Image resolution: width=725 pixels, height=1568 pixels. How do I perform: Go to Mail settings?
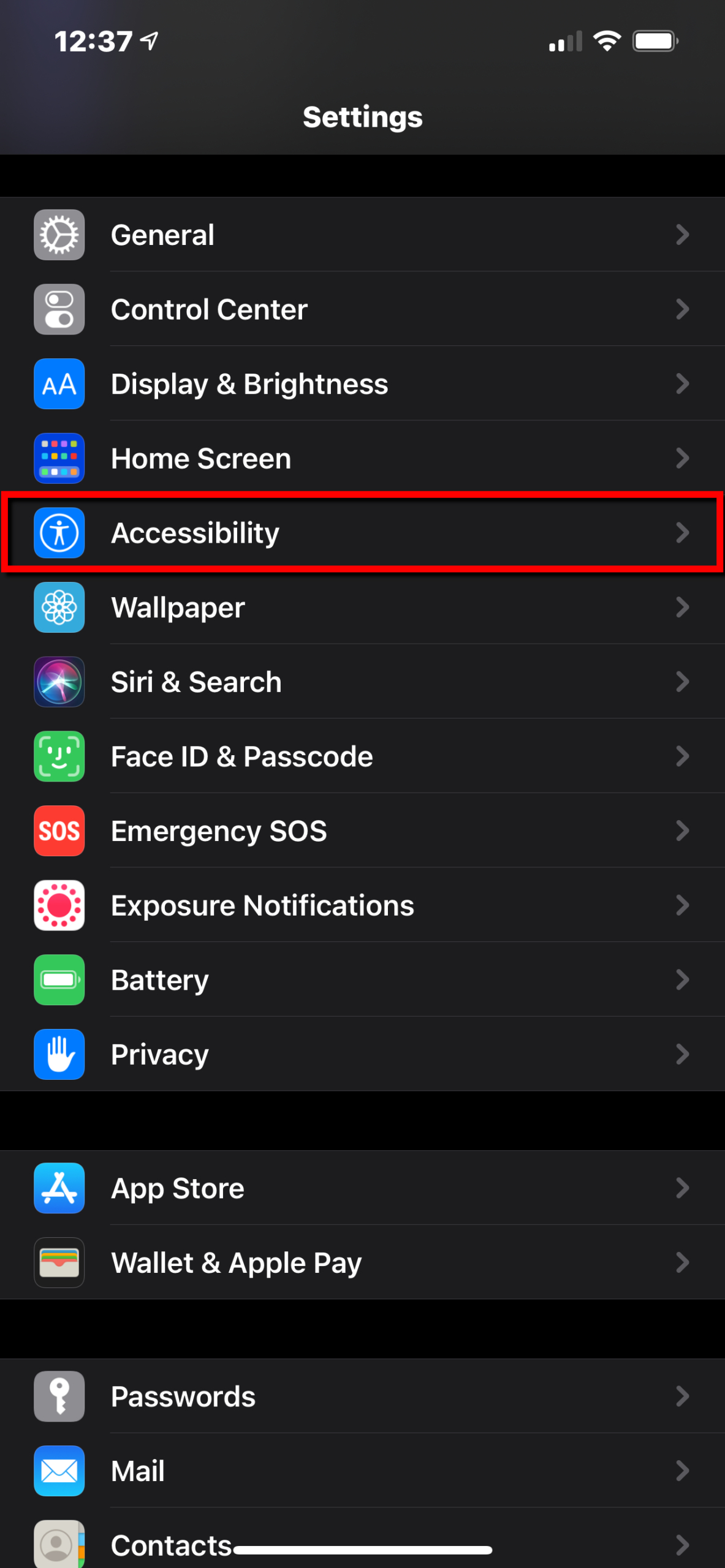(362, 1471)
